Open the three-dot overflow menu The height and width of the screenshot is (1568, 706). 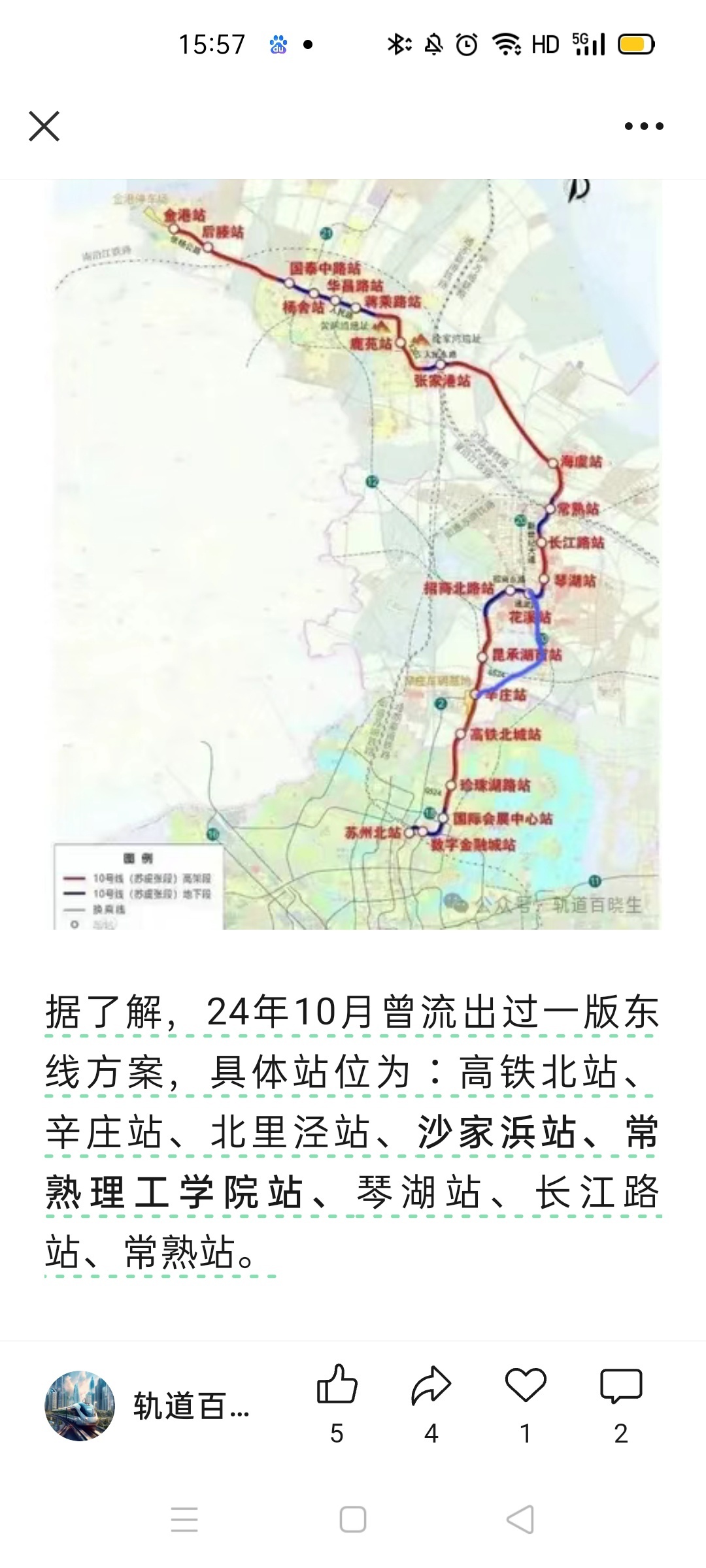(x=643, y=126)
